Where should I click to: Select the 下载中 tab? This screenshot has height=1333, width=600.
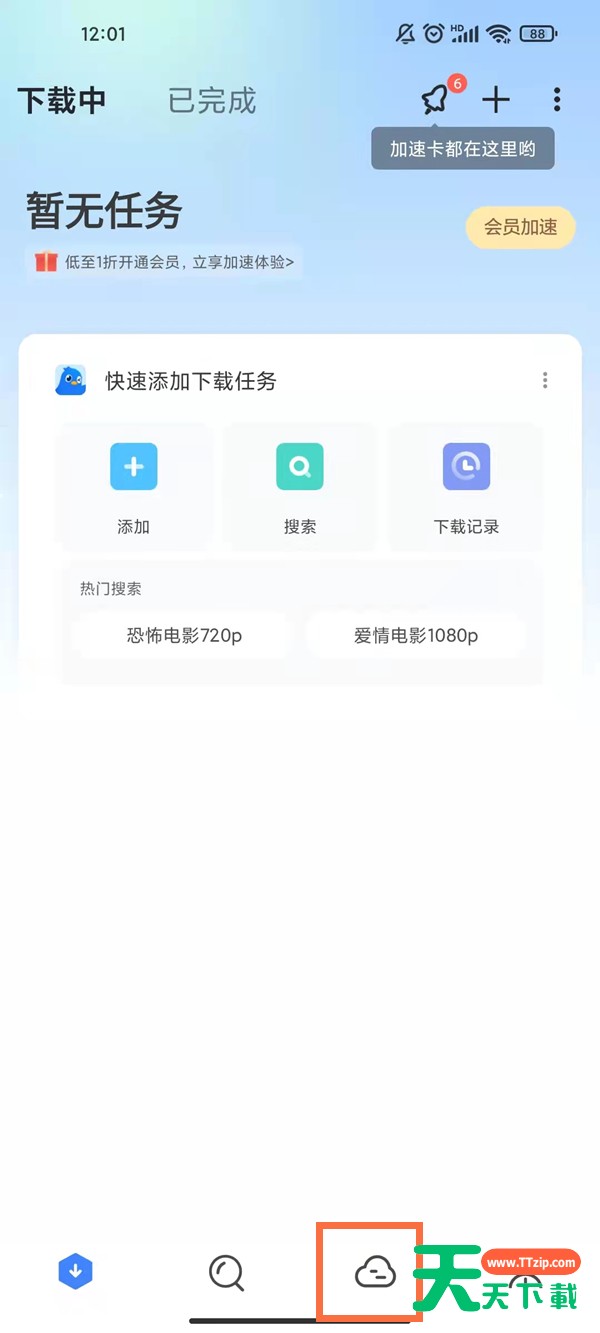click(62, 100)
